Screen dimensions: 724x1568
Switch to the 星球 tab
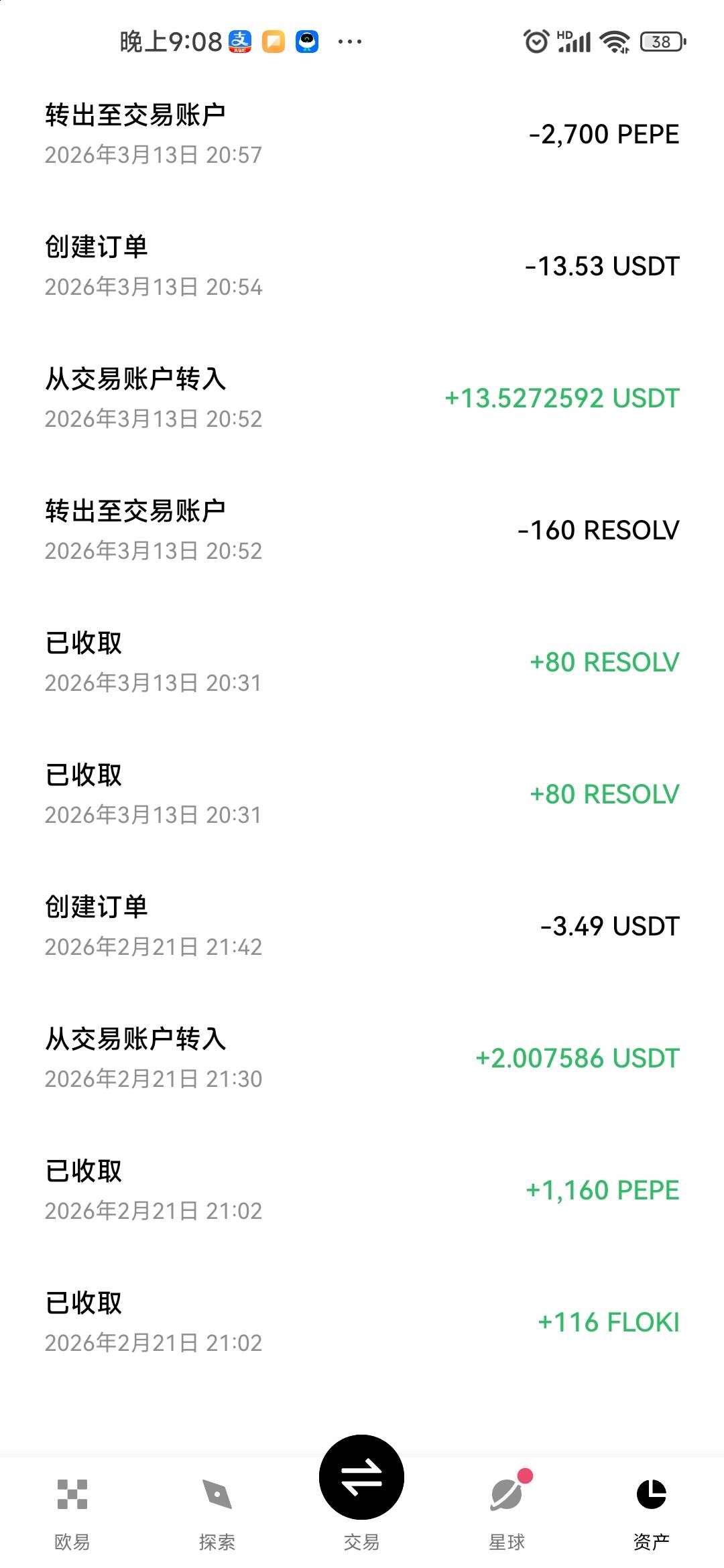507,1511
